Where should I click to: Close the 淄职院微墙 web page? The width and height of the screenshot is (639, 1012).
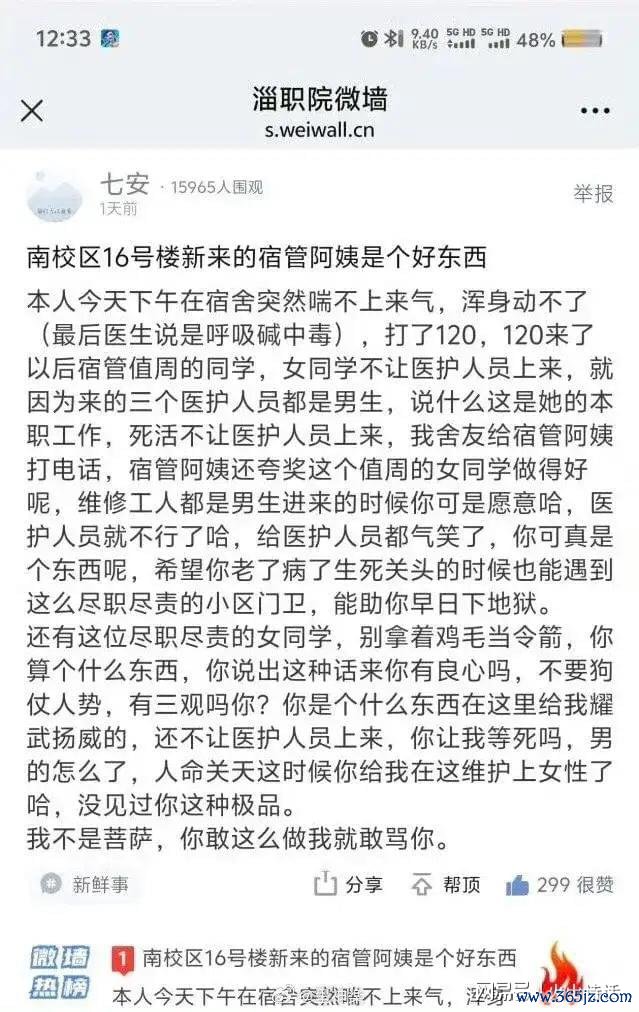(x=32, y=110)
